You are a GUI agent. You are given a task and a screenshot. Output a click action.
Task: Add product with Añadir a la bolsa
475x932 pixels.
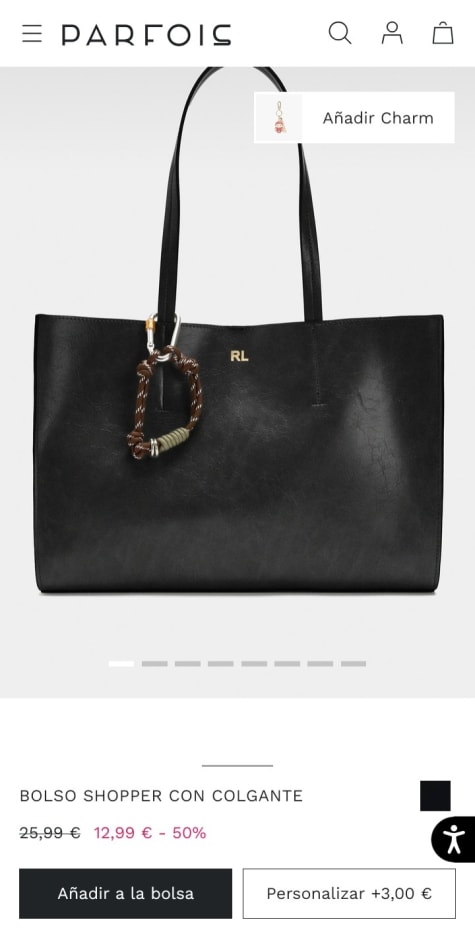tap(125, 893)
